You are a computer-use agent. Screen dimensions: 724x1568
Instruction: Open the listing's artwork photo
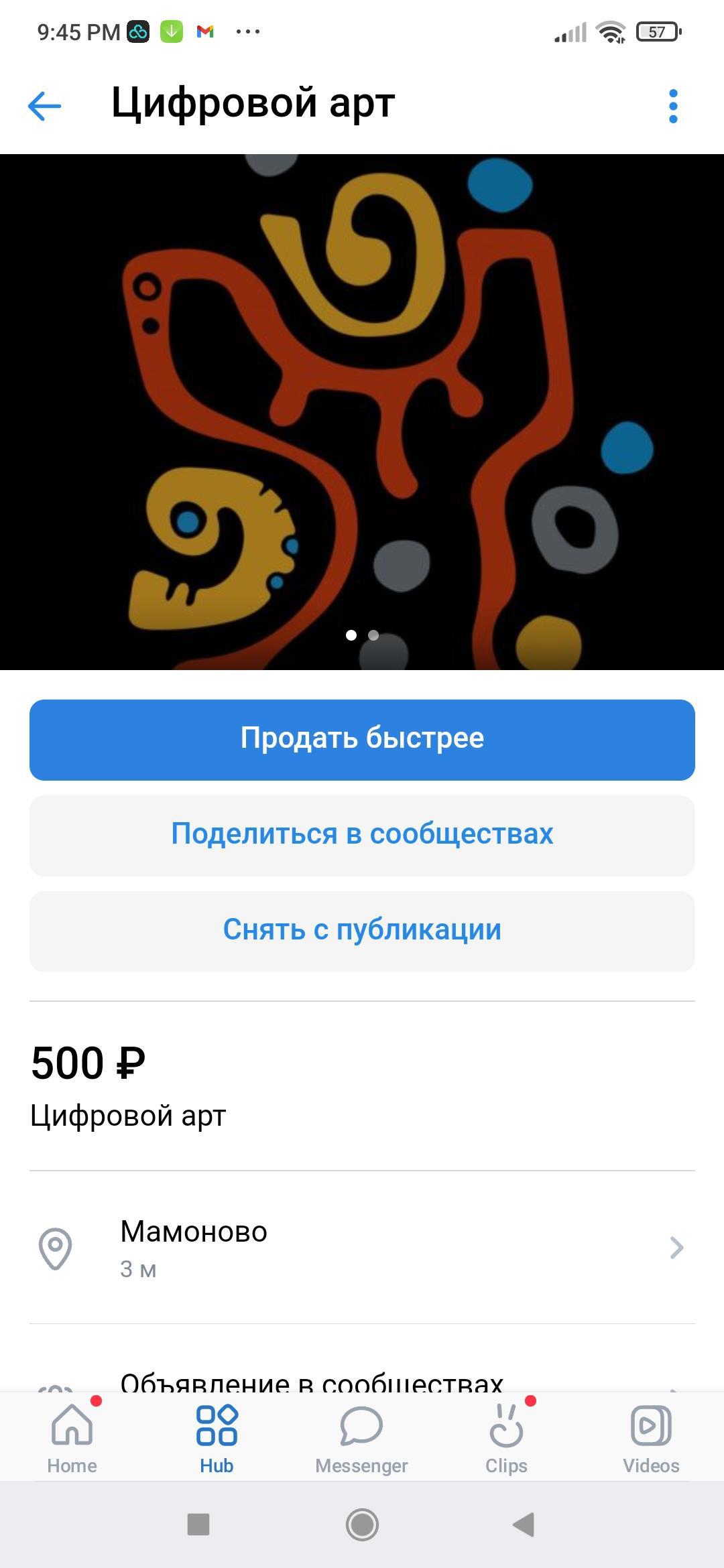[x=362, y=411]
